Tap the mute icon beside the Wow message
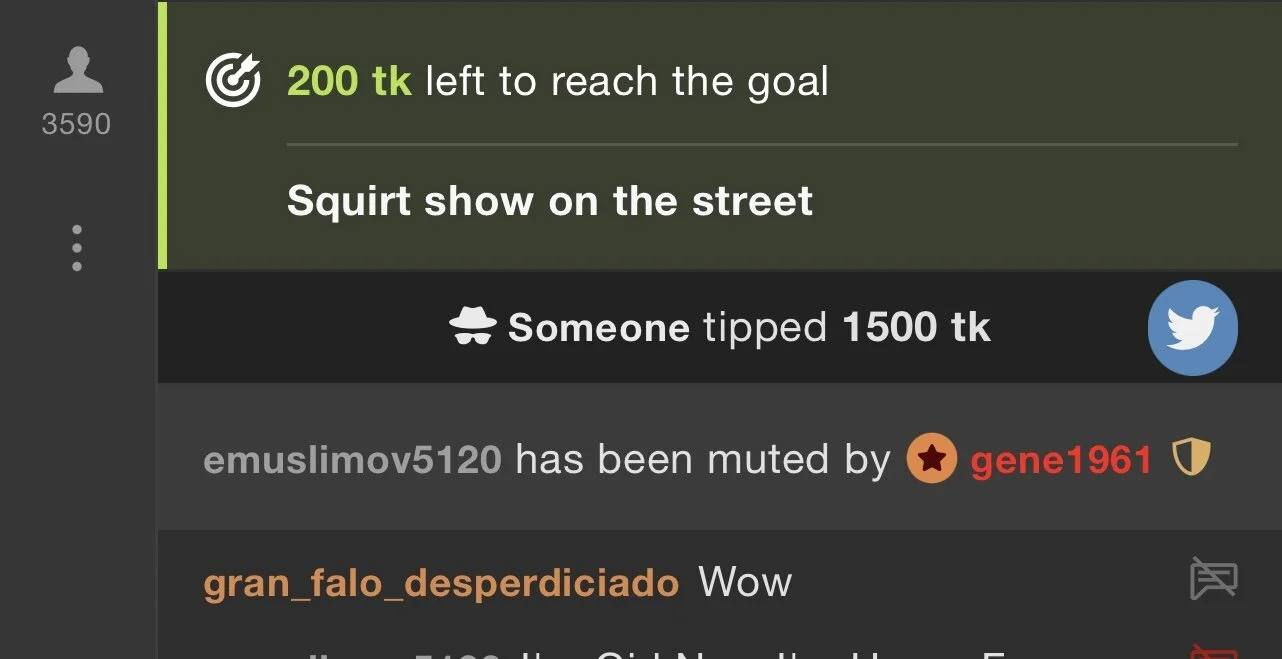 click(x=1213, y=579)
